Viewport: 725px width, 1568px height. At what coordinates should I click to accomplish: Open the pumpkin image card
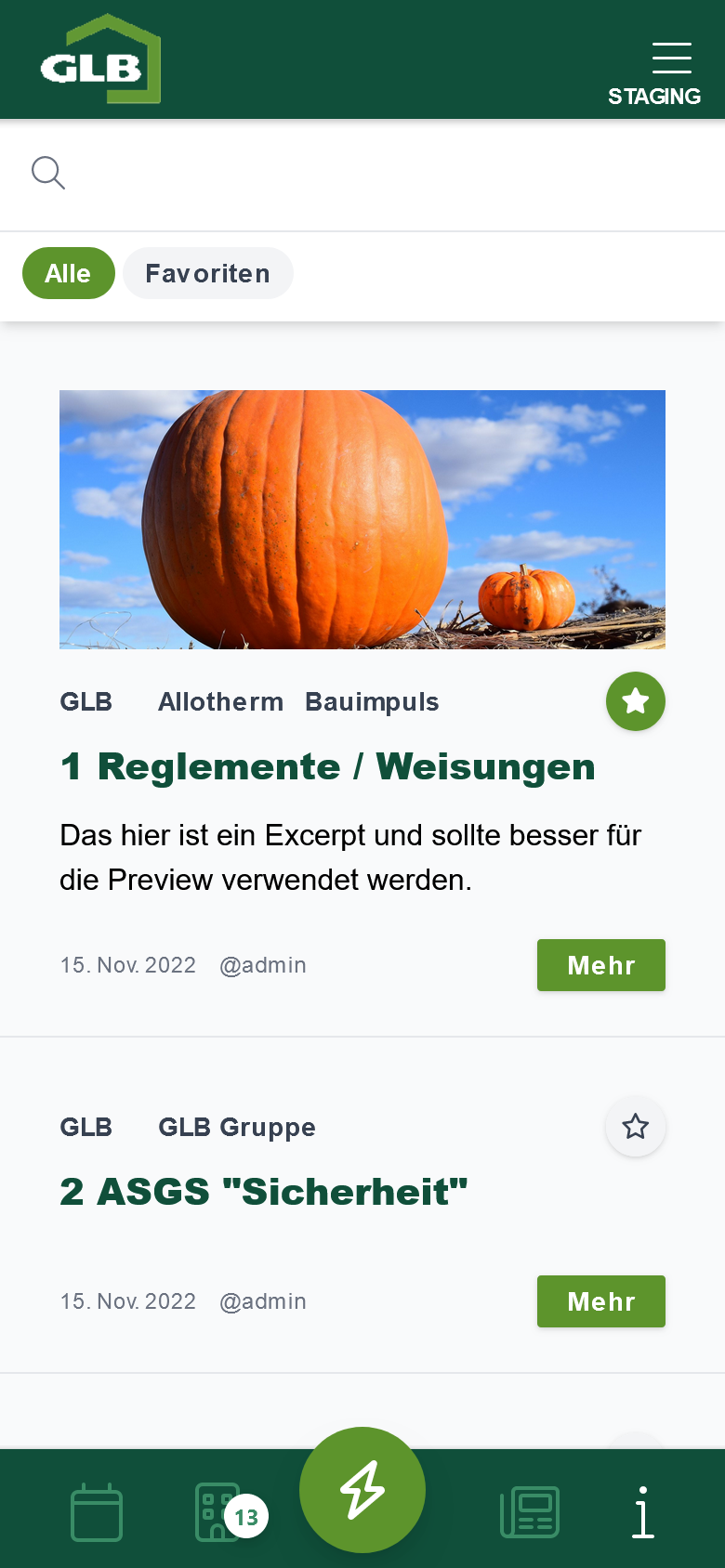[x=362, y=519]
